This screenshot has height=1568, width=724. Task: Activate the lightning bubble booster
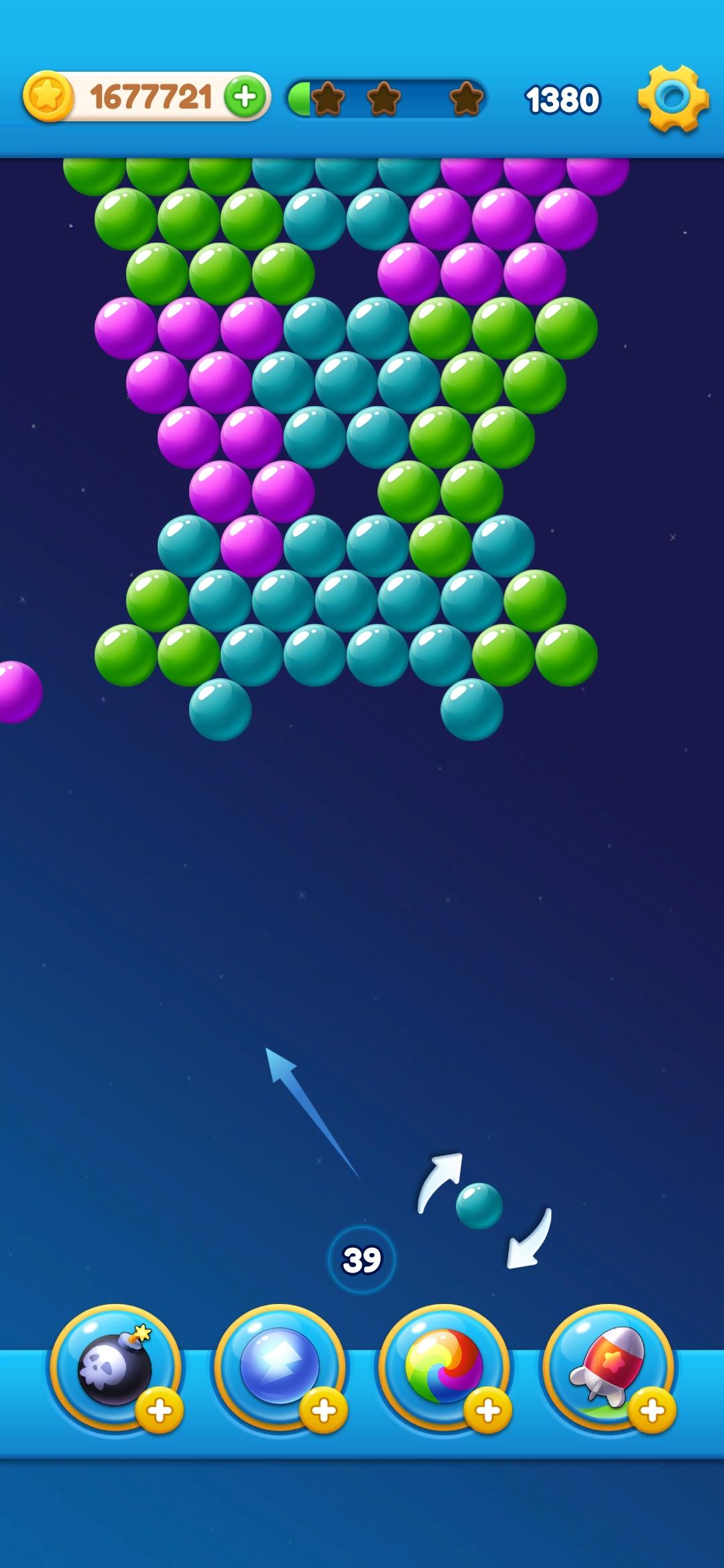280,1368
